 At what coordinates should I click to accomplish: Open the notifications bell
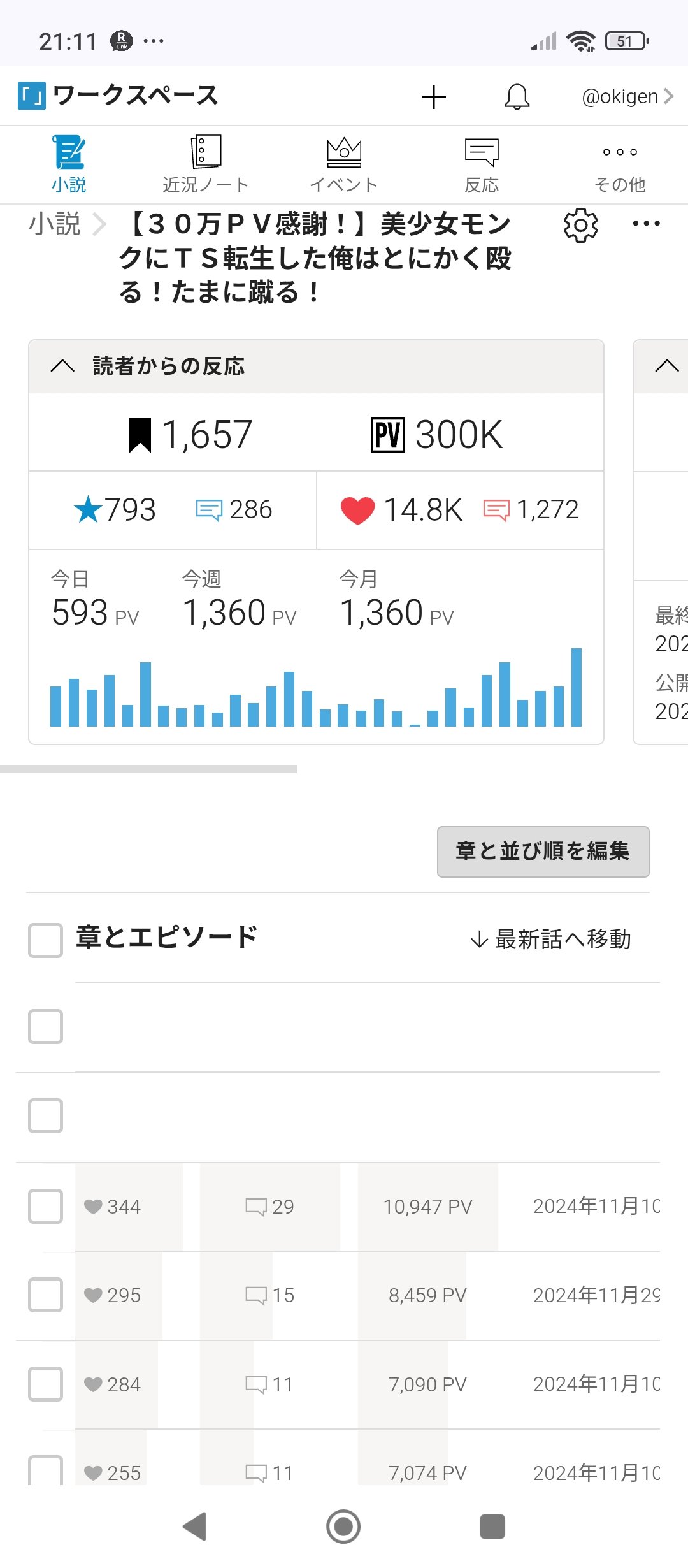coord(517,97)
